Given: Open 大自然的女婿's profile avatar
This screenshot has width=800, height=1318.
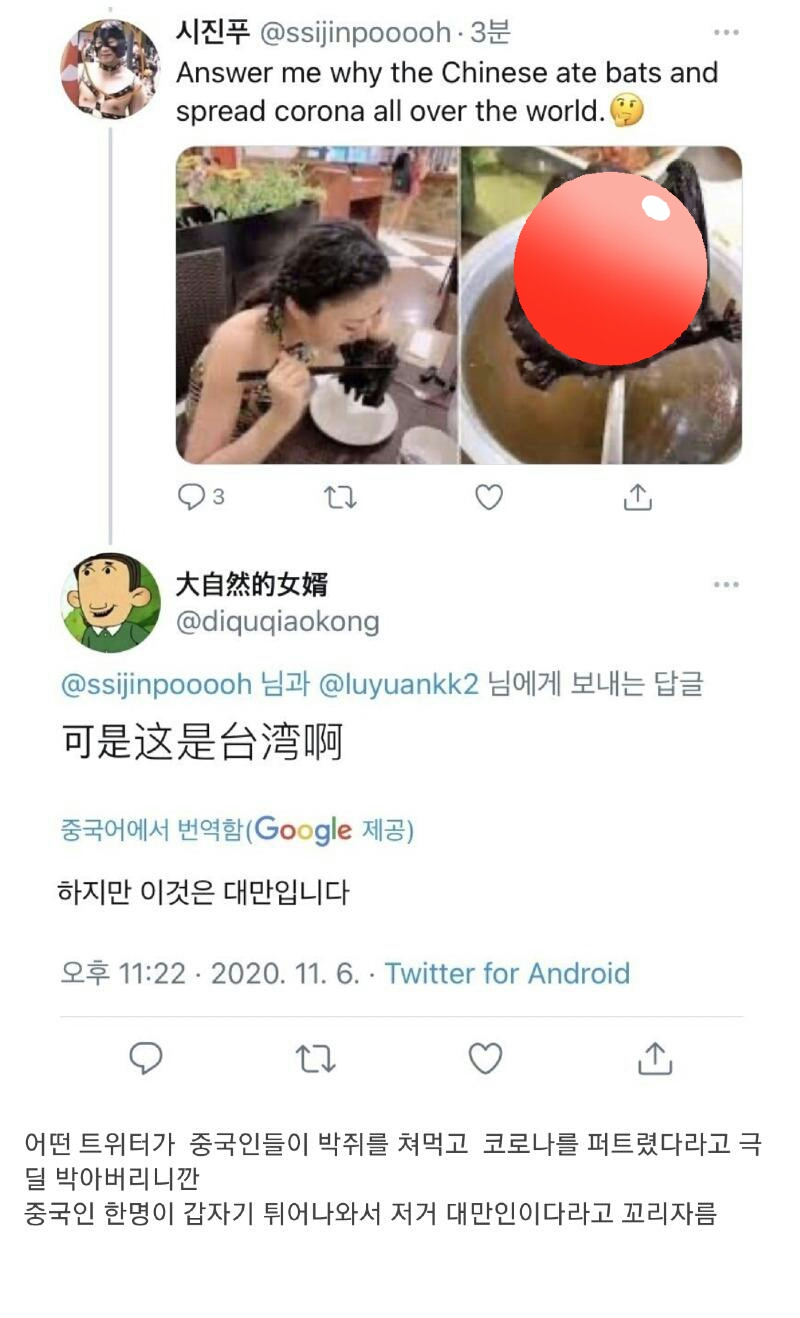Looking at the screenshot, I should coord(110,602).
